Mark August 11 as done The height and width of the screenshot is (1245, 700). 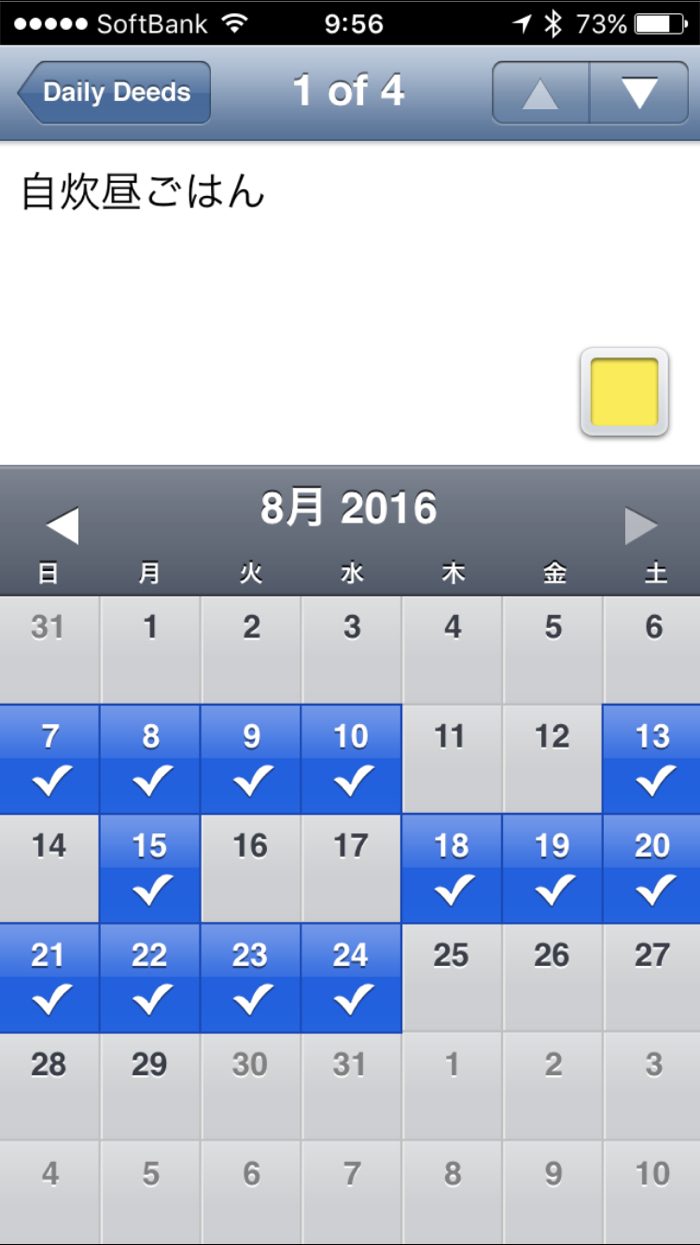tap(452, 758)
